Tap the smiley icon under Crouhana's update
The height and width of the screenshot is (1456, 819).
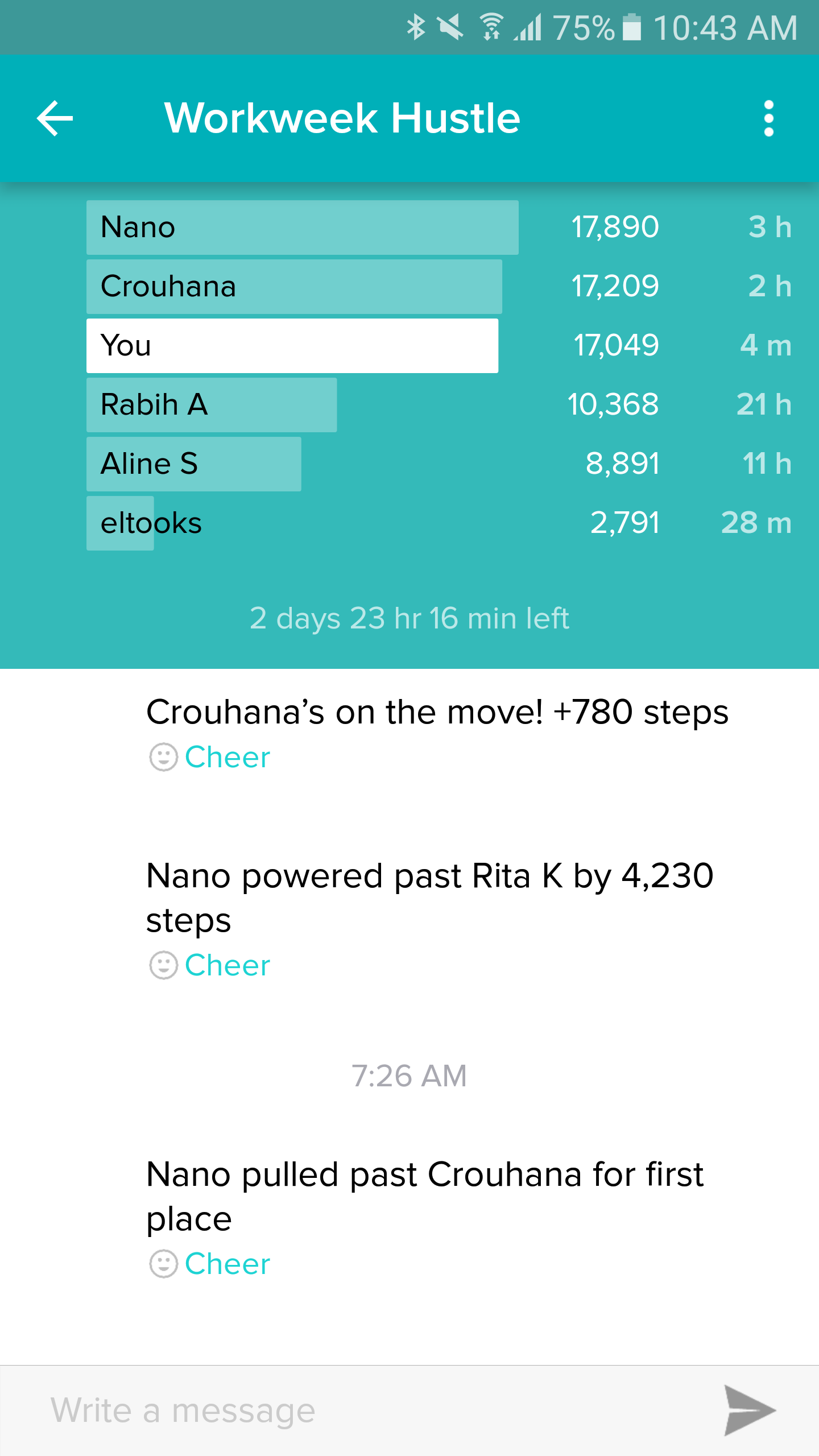point(164,756)
